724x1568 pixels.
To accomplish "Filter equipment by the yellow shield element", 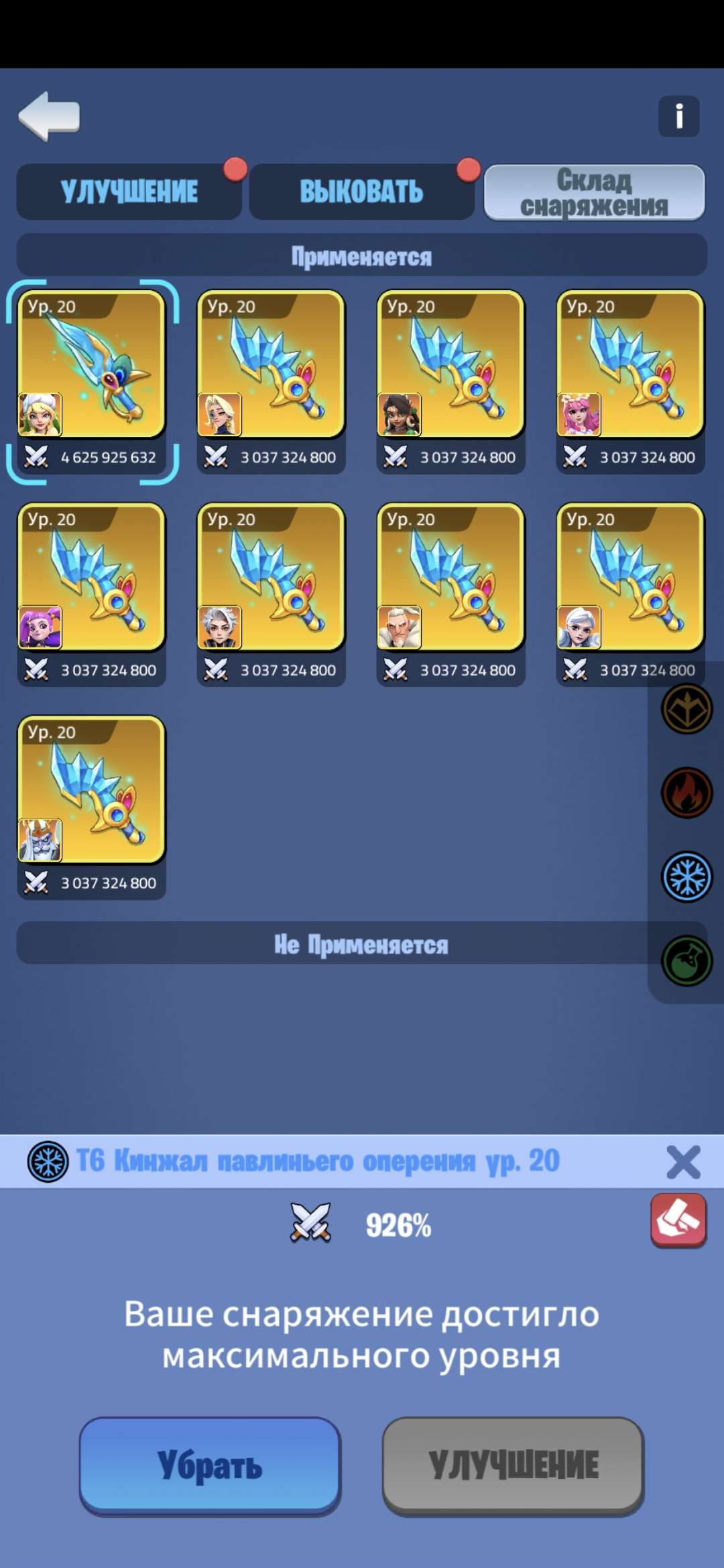I will coord(686,708).
